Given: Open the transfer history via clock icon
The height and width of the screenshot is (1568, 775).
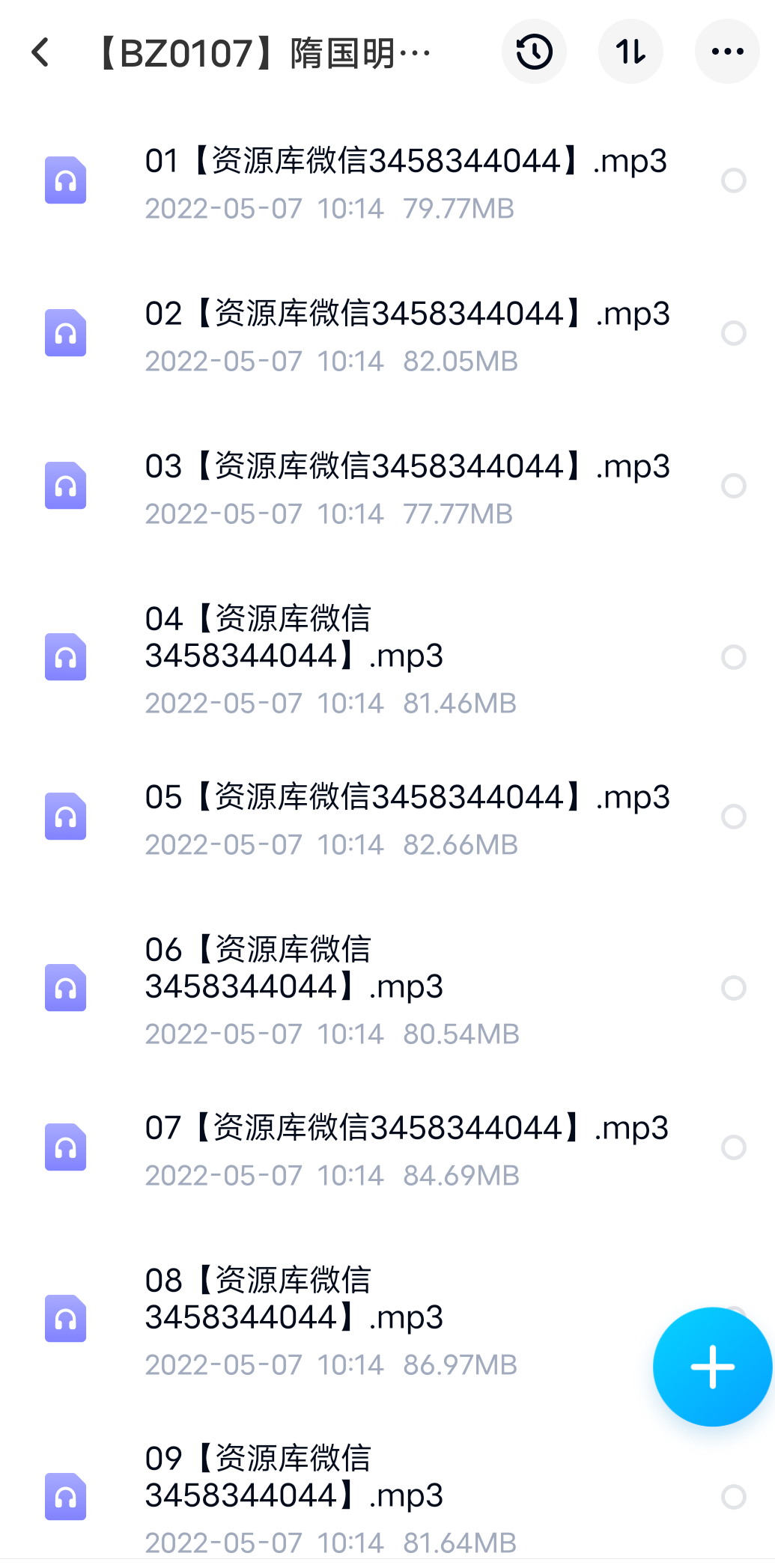Looking at the screenshot, I should click(x=534, y=52).
